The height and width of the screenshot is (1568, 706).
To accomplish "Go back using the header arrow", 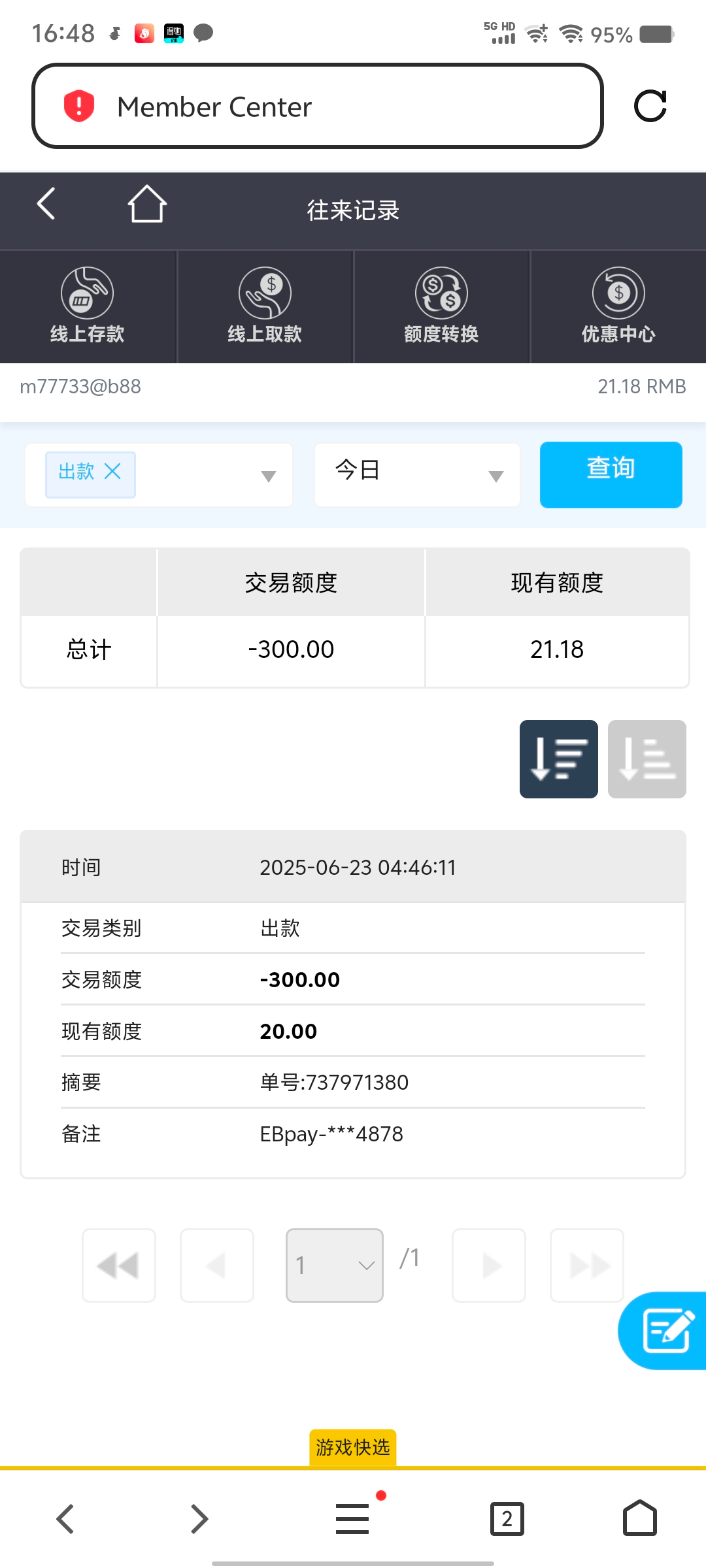I will pyautogui.click(x=46, y=204).
